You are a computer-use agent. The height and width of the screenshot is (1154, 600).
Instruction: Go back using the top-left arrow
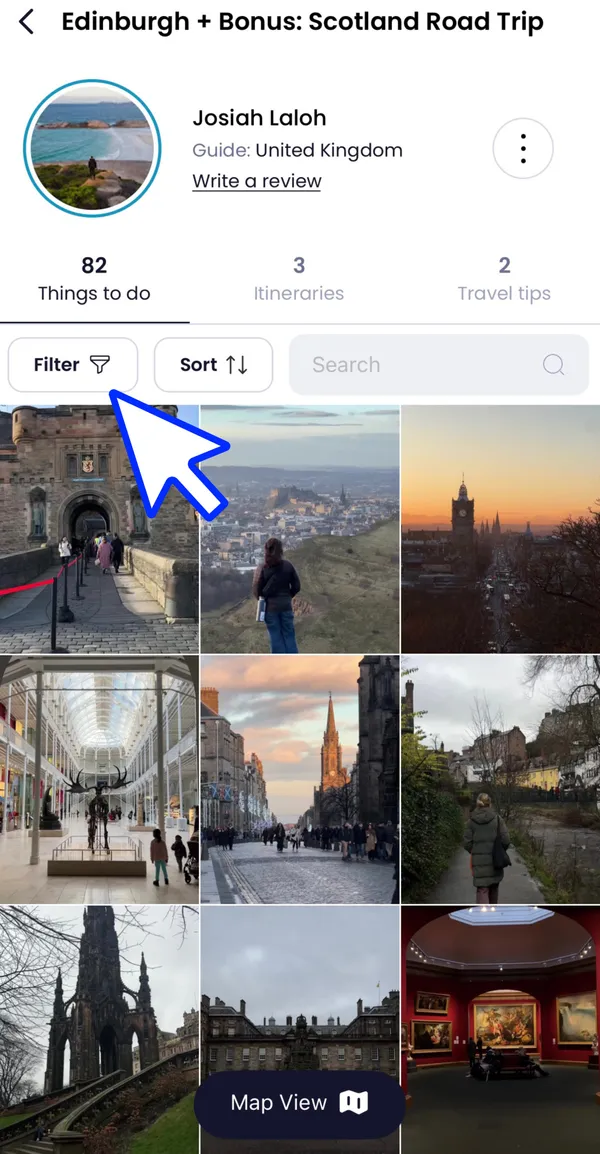[x=27, y=22]
